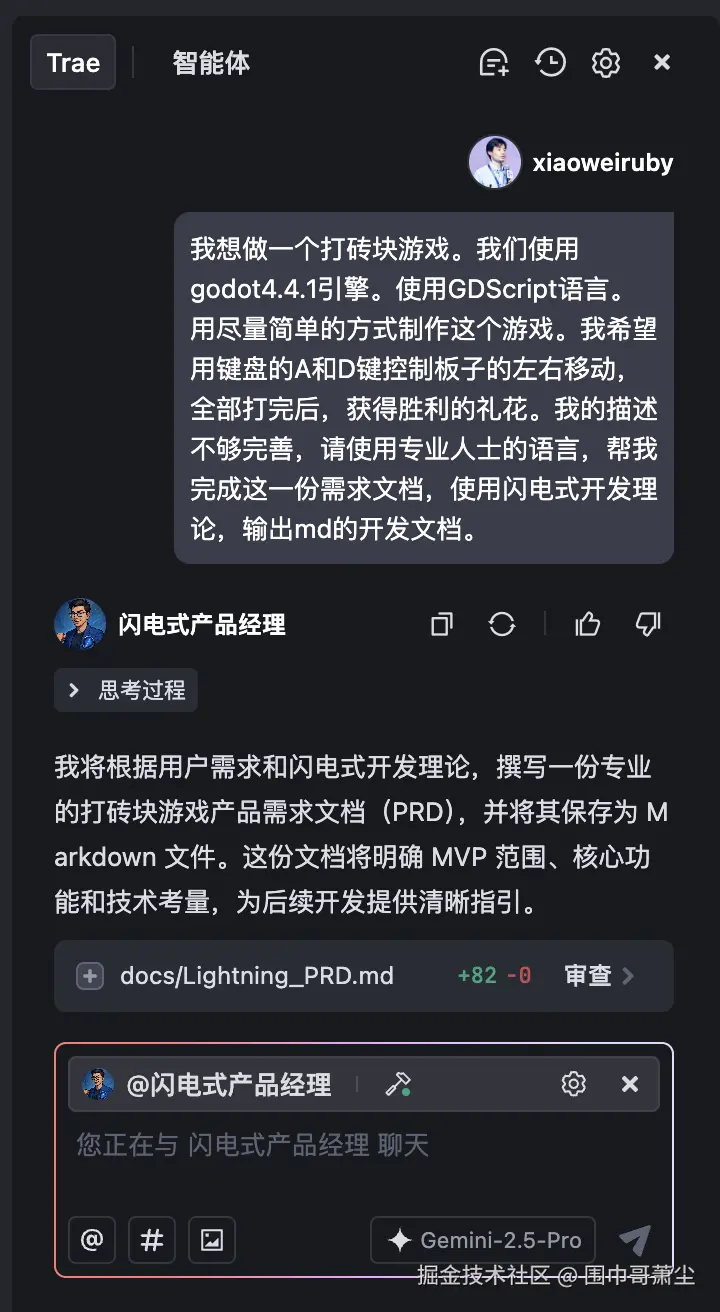Open tools for @闪电式产品经理 agent
The height and width of the screenshot is (1312, 720).
(398, 1084)
